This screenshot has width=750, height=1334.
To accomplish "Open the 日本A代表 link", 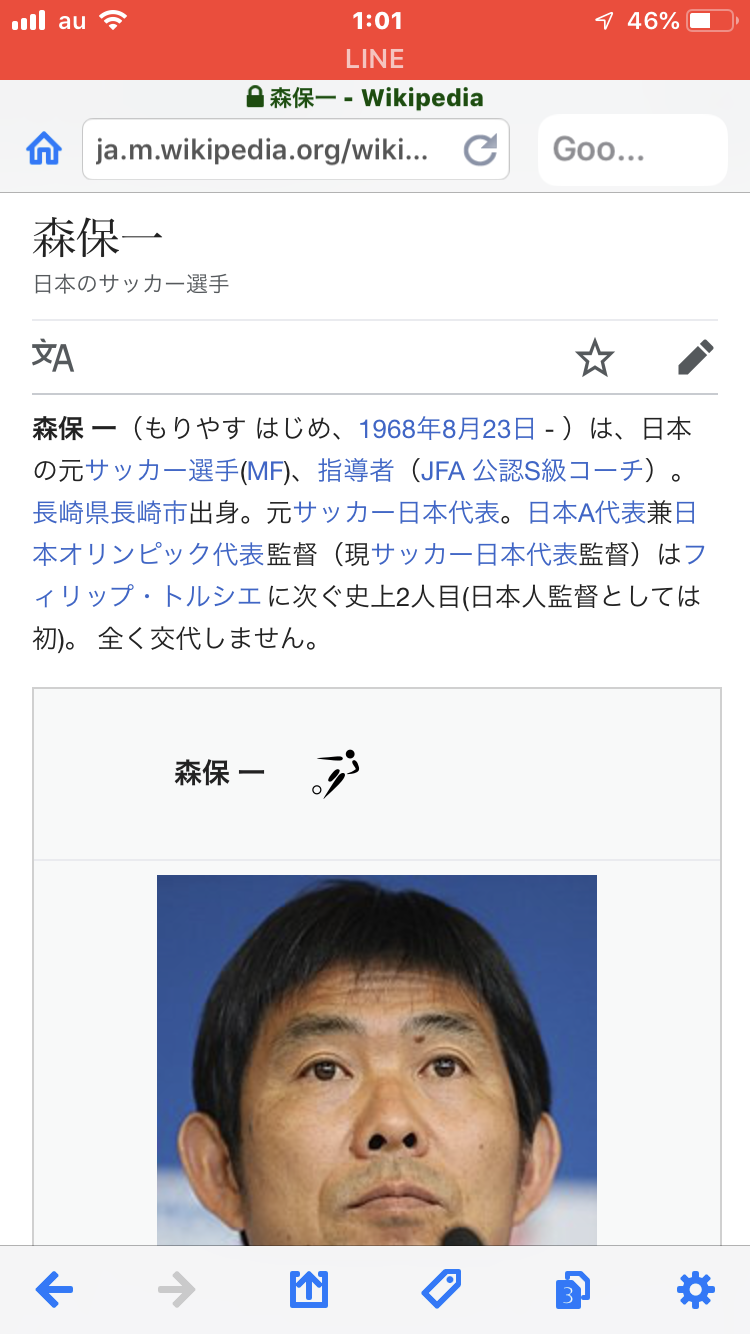I will tap(586, 513).
